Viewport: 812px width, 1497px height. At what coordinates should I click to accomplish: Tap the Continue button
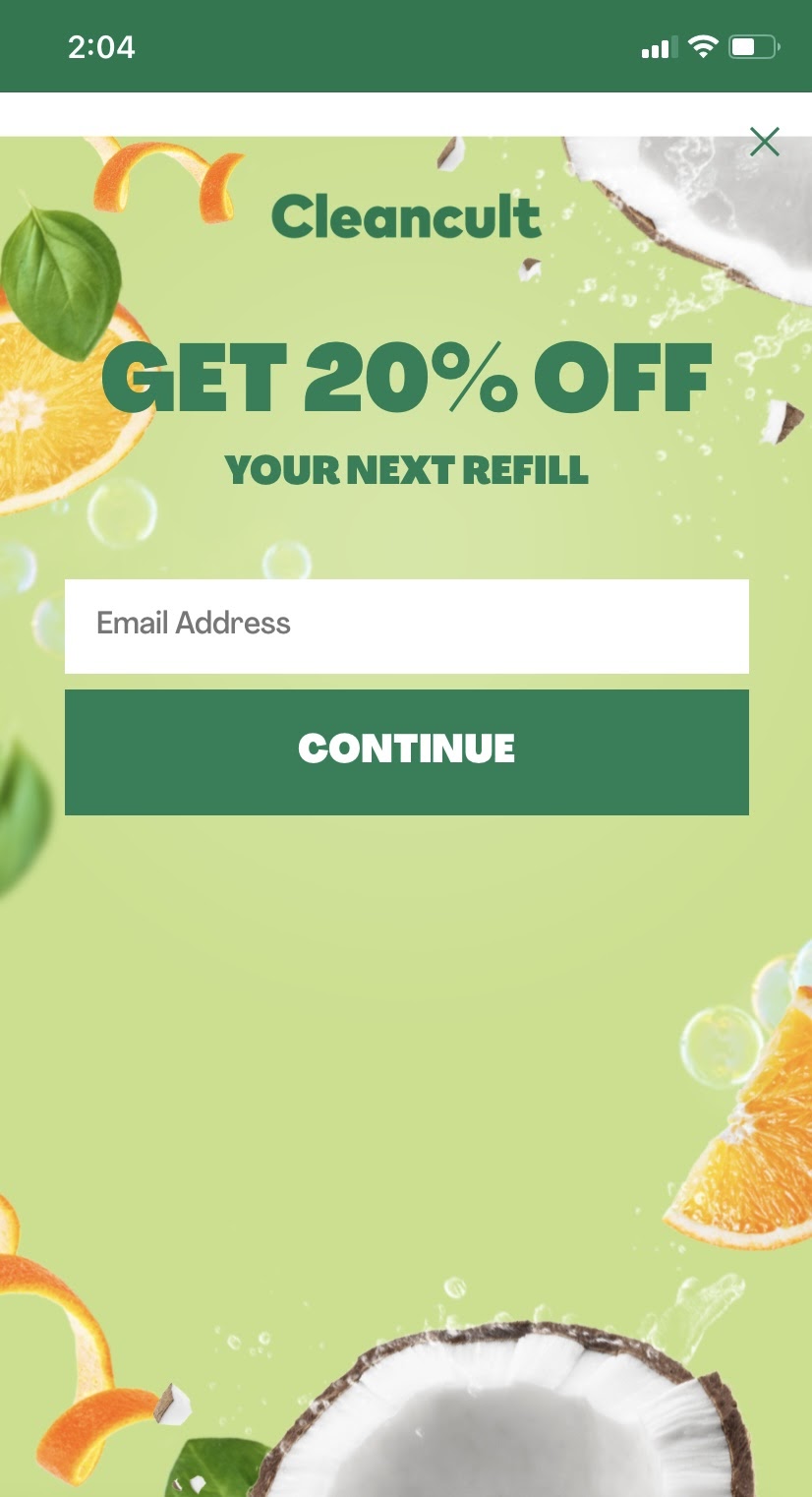[406, 751]
